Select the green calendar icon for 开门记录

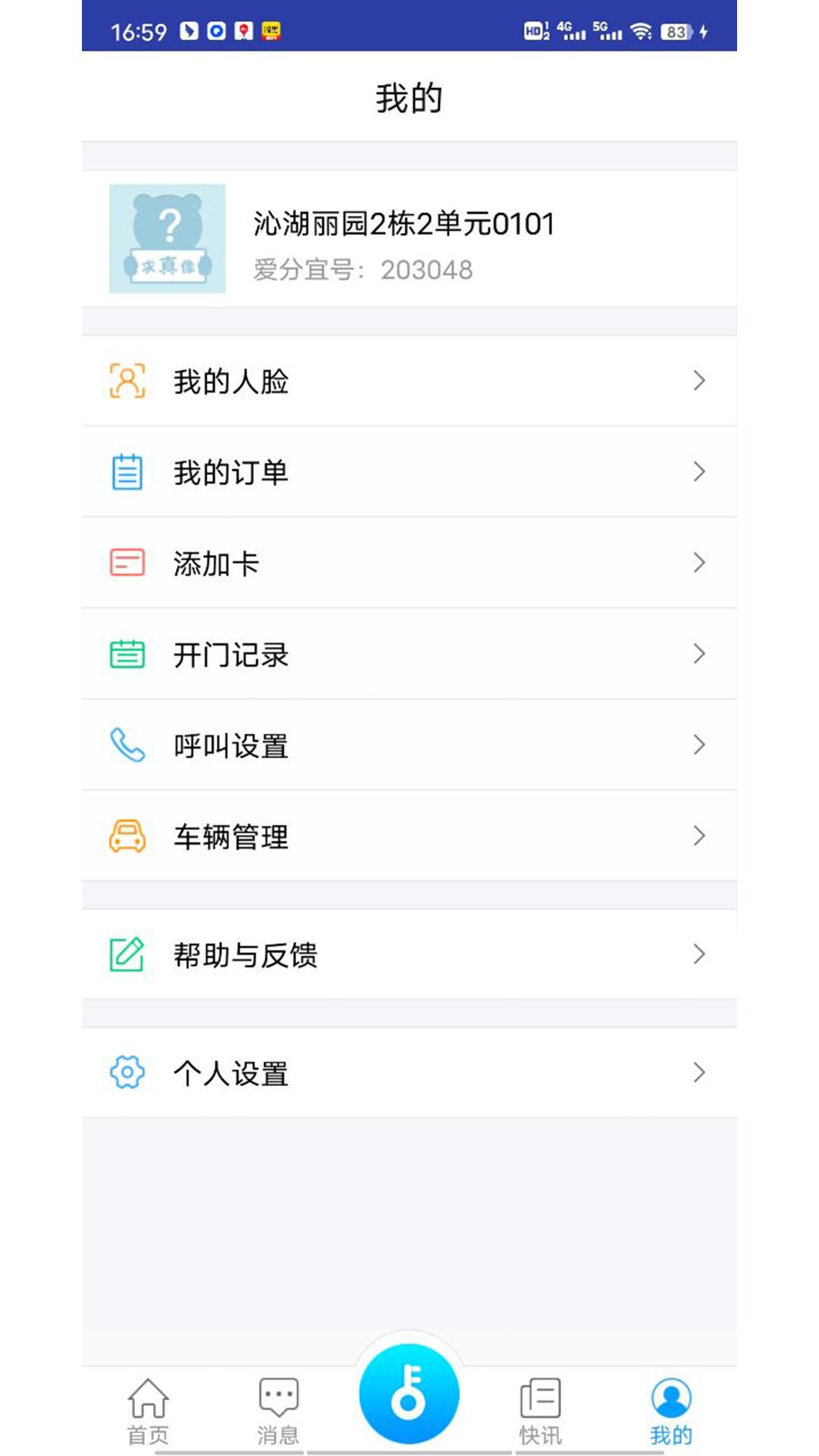tap(127, 654)
